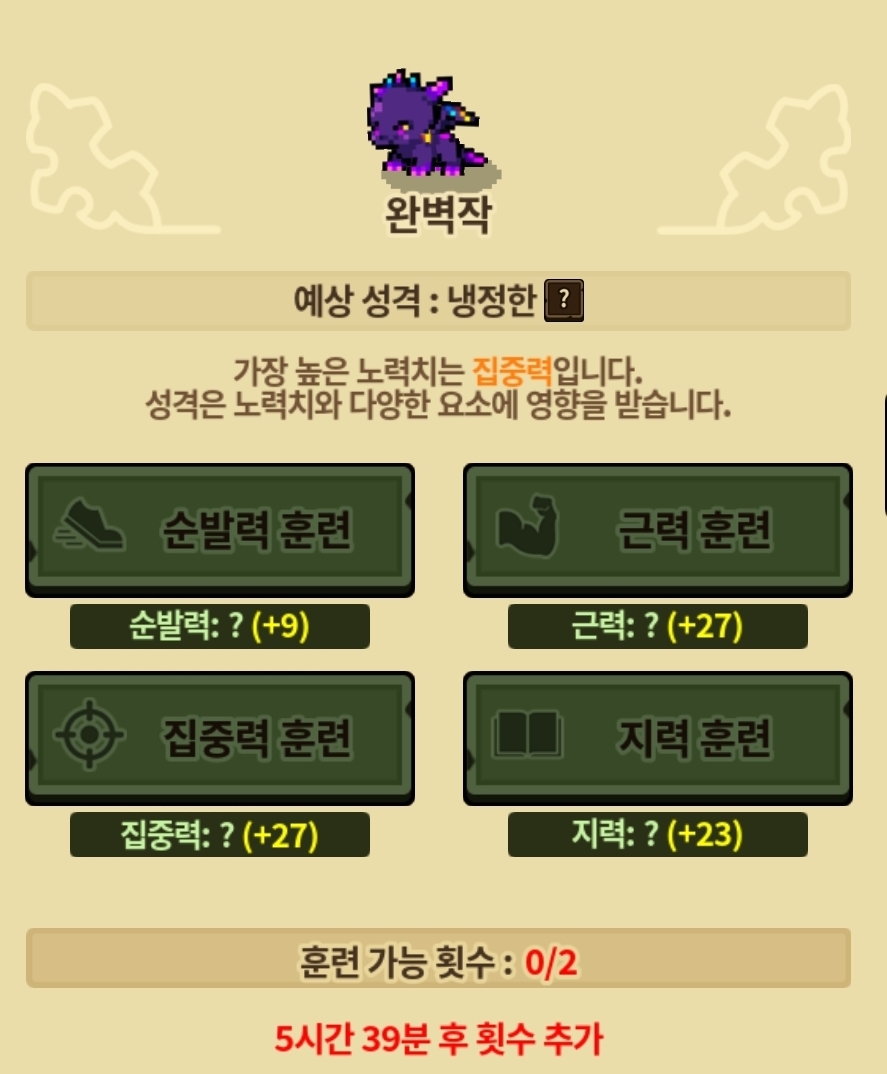Start 근력 훈련 strength training
The width and height of the screenshot is (887, 1074).
(658, 529)
